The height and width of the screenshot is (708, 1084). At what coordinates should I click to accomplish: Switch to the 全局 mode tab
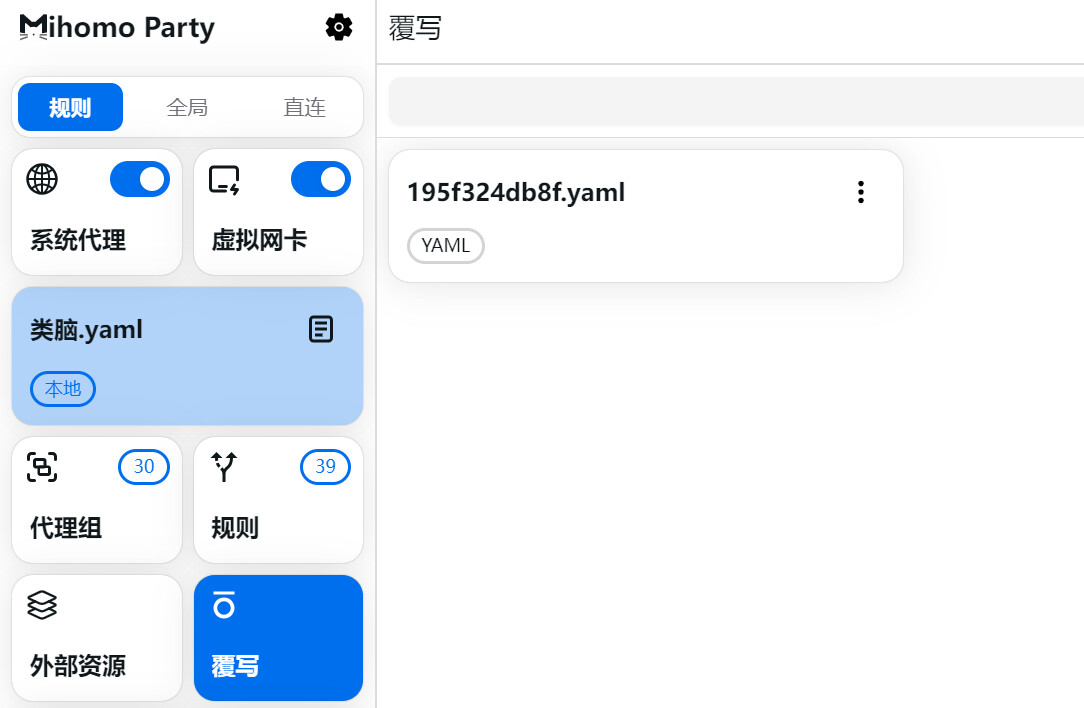tap(187, 107)
